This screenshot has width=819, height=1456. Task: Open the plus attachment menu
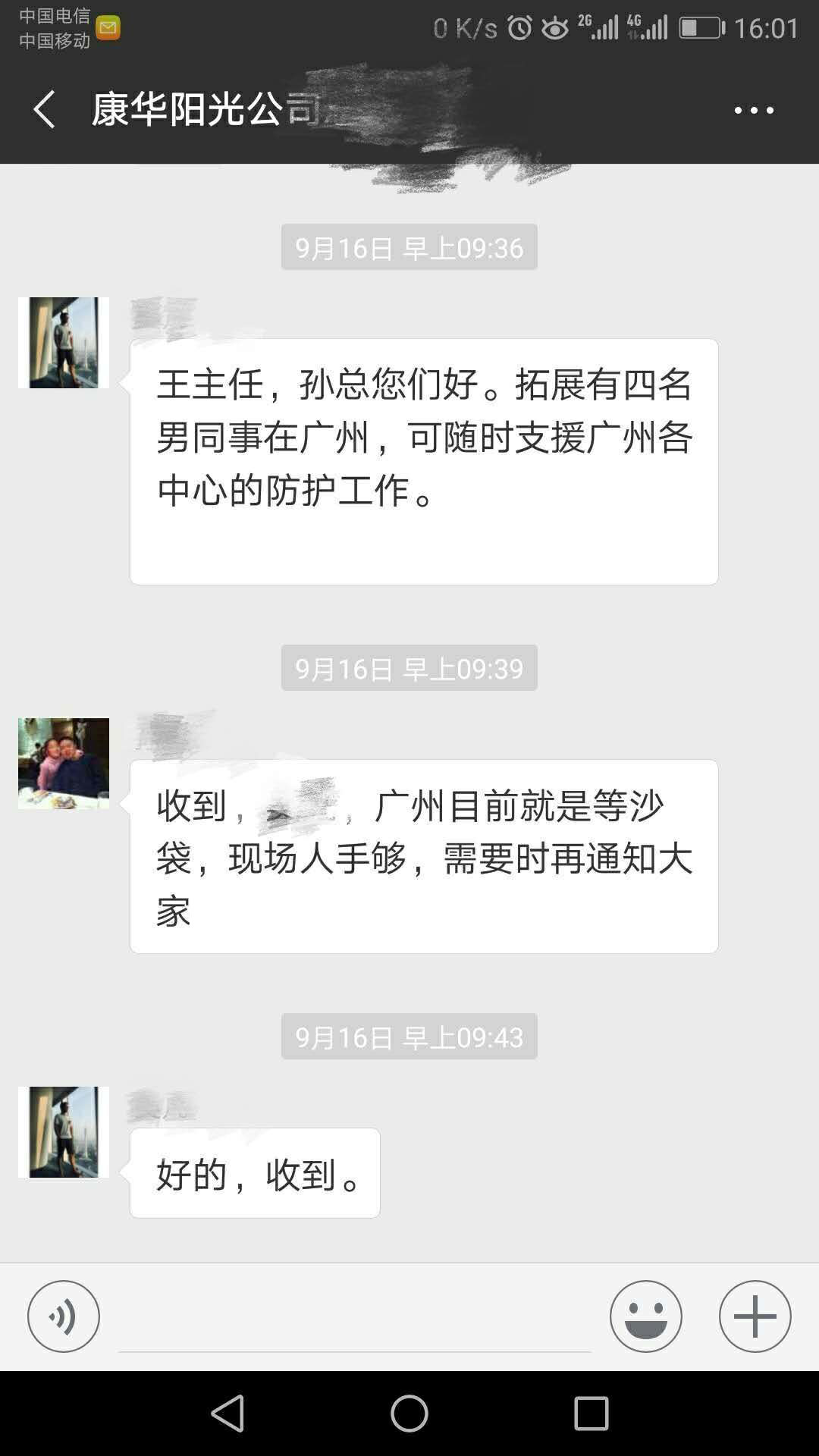tap(755, 1316)
